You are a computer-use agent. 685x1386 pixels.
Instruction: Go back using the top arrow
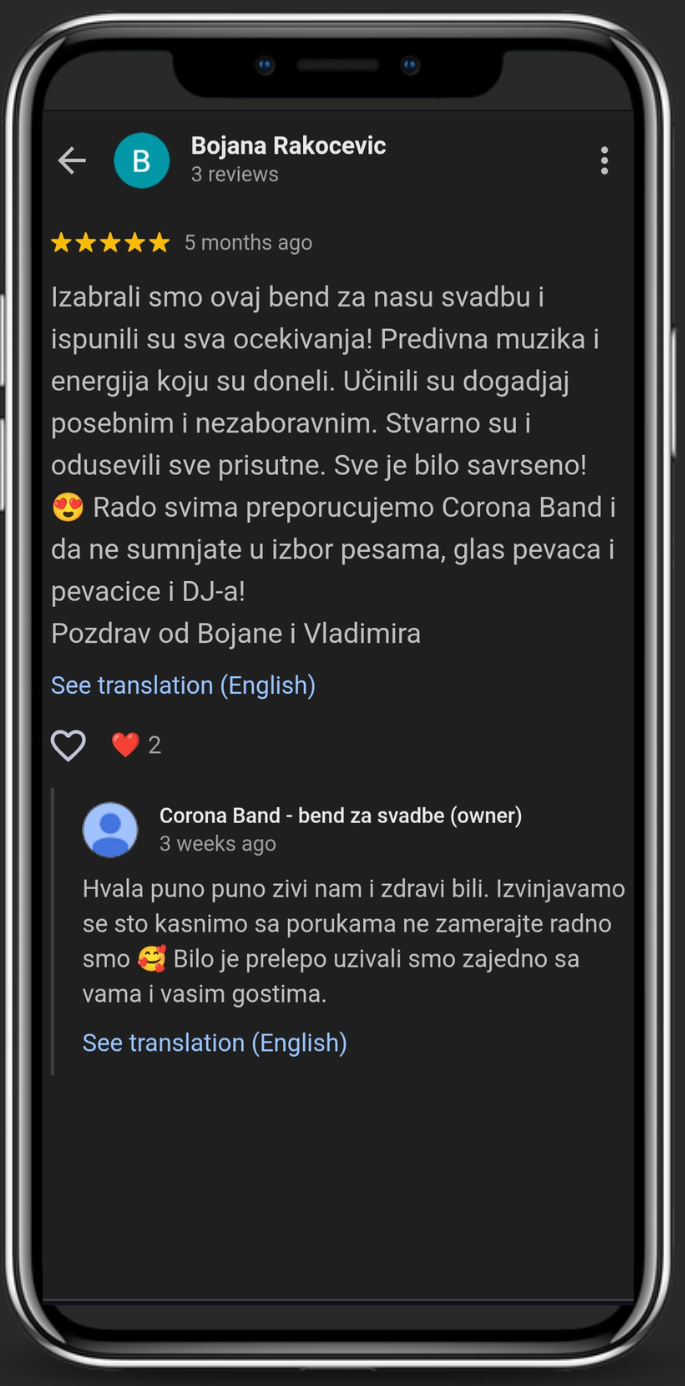pyautogui.click(x=72, y=160)
